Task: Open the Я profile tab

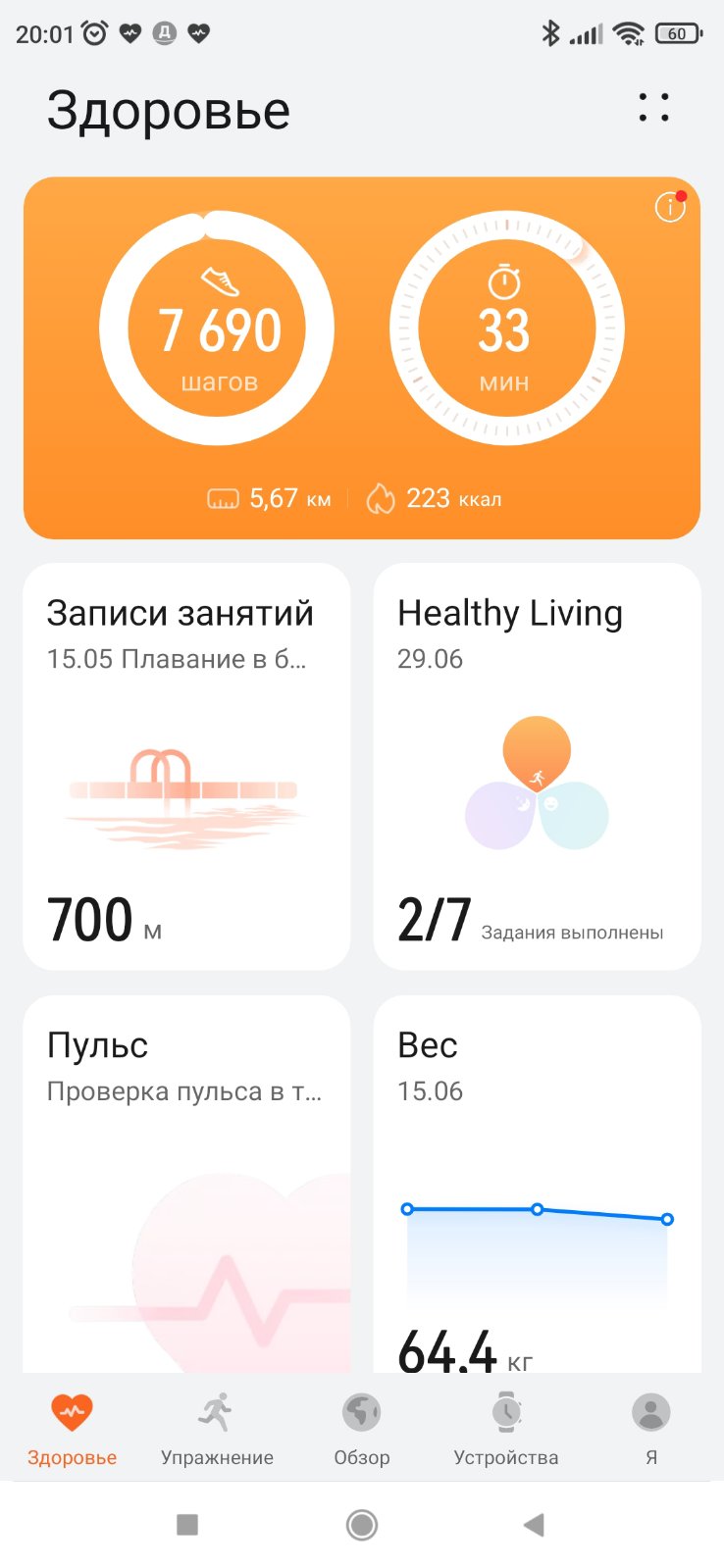Action: (651, 1430)
